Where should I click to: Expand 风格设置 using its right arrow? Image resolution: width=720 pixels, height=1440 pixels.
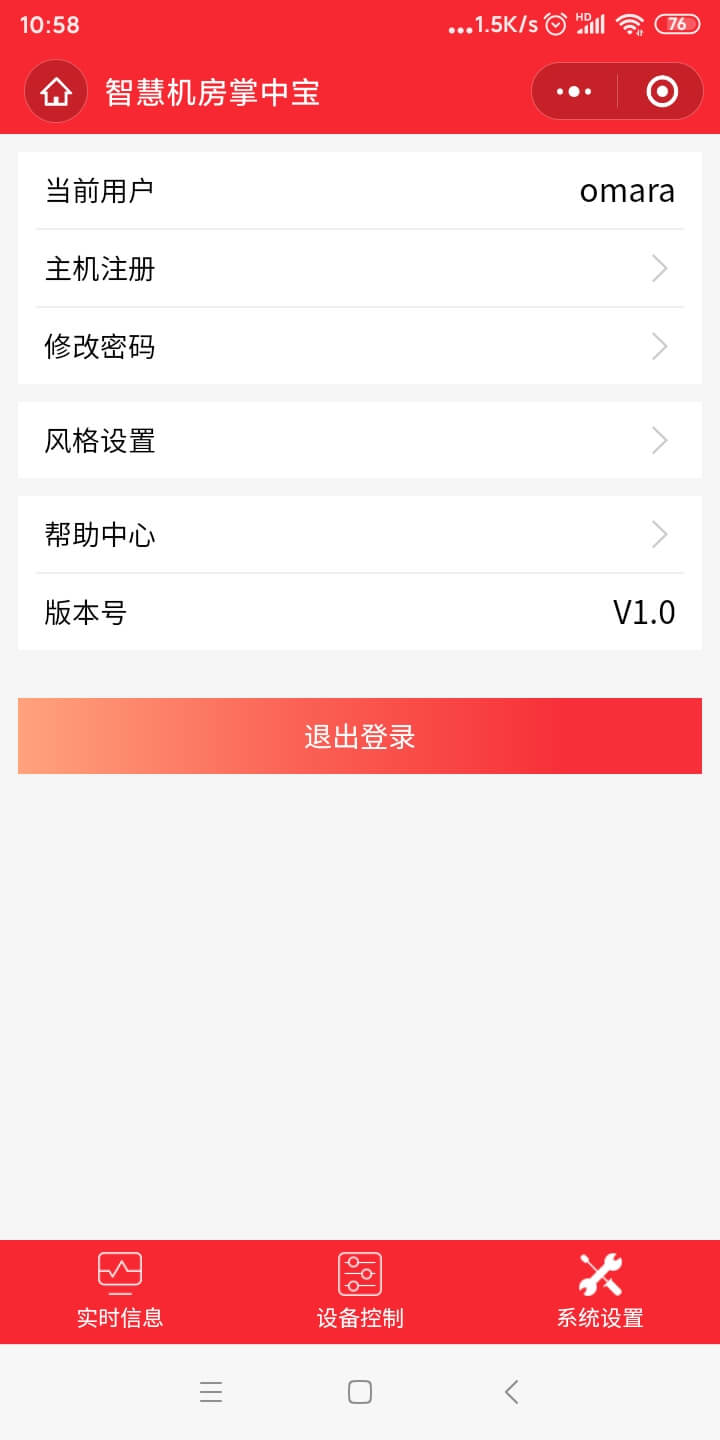(x=658, y=440)
